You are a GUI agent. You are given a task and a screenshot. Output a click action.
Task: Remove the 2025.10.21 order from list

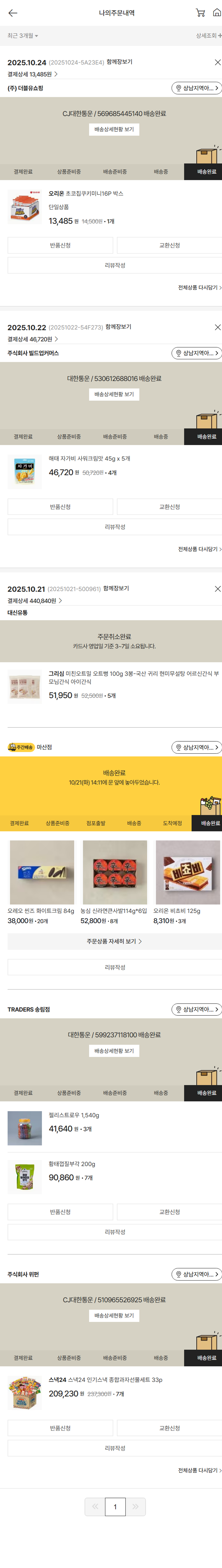(217, 589)
